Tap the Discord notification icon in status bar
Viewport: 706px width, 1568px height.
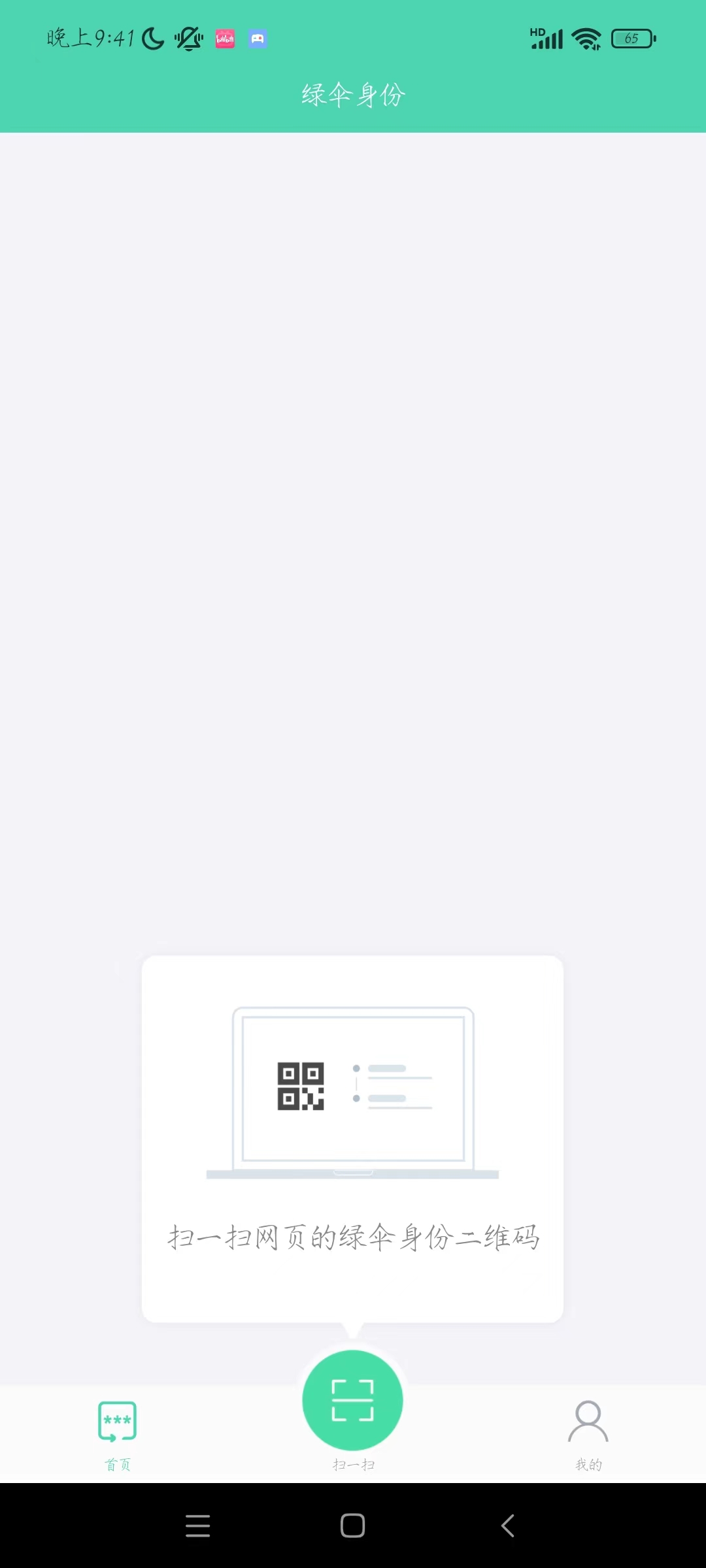258,38
